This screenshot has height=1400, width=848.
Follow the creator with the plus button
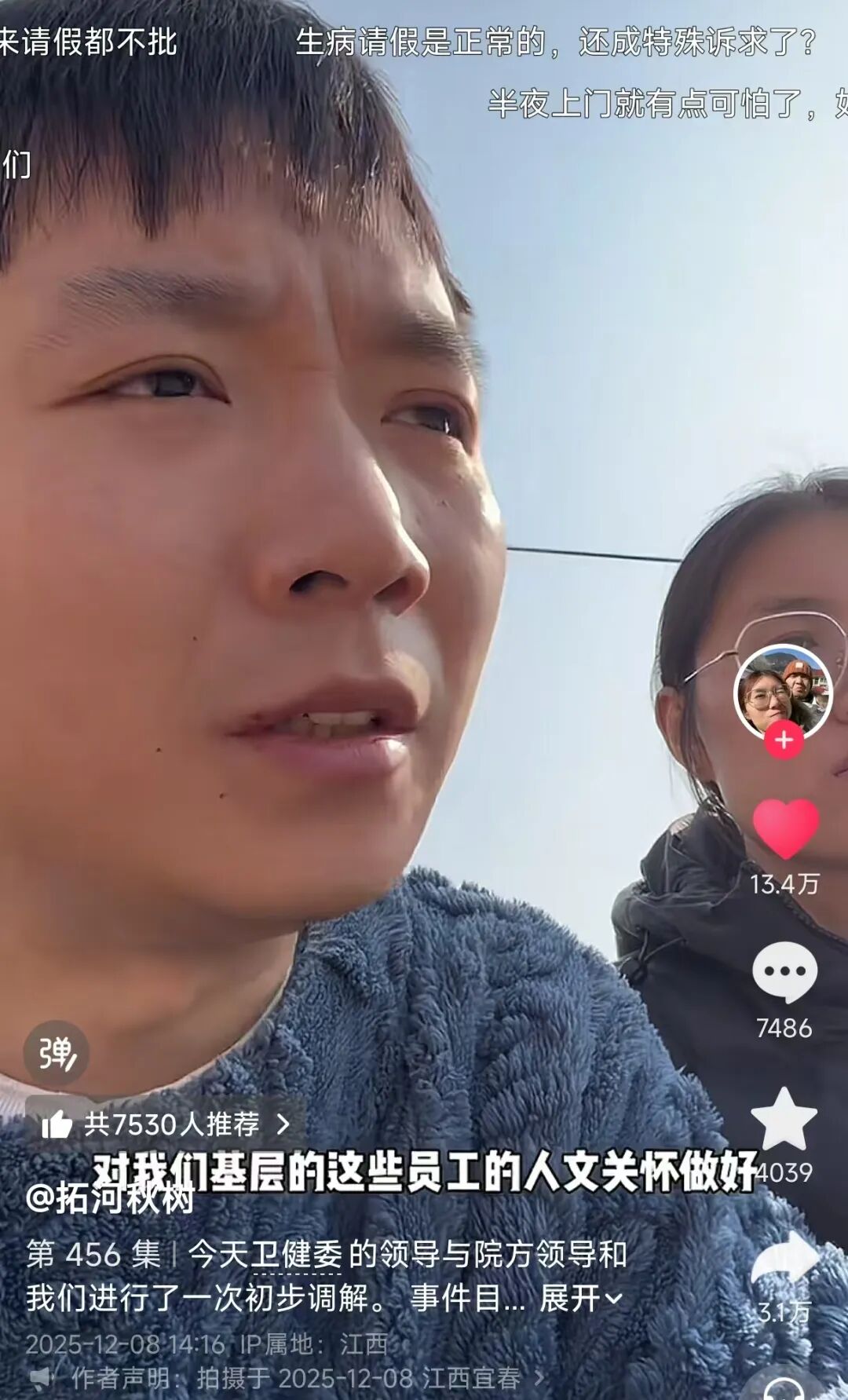tap(784, 740)
